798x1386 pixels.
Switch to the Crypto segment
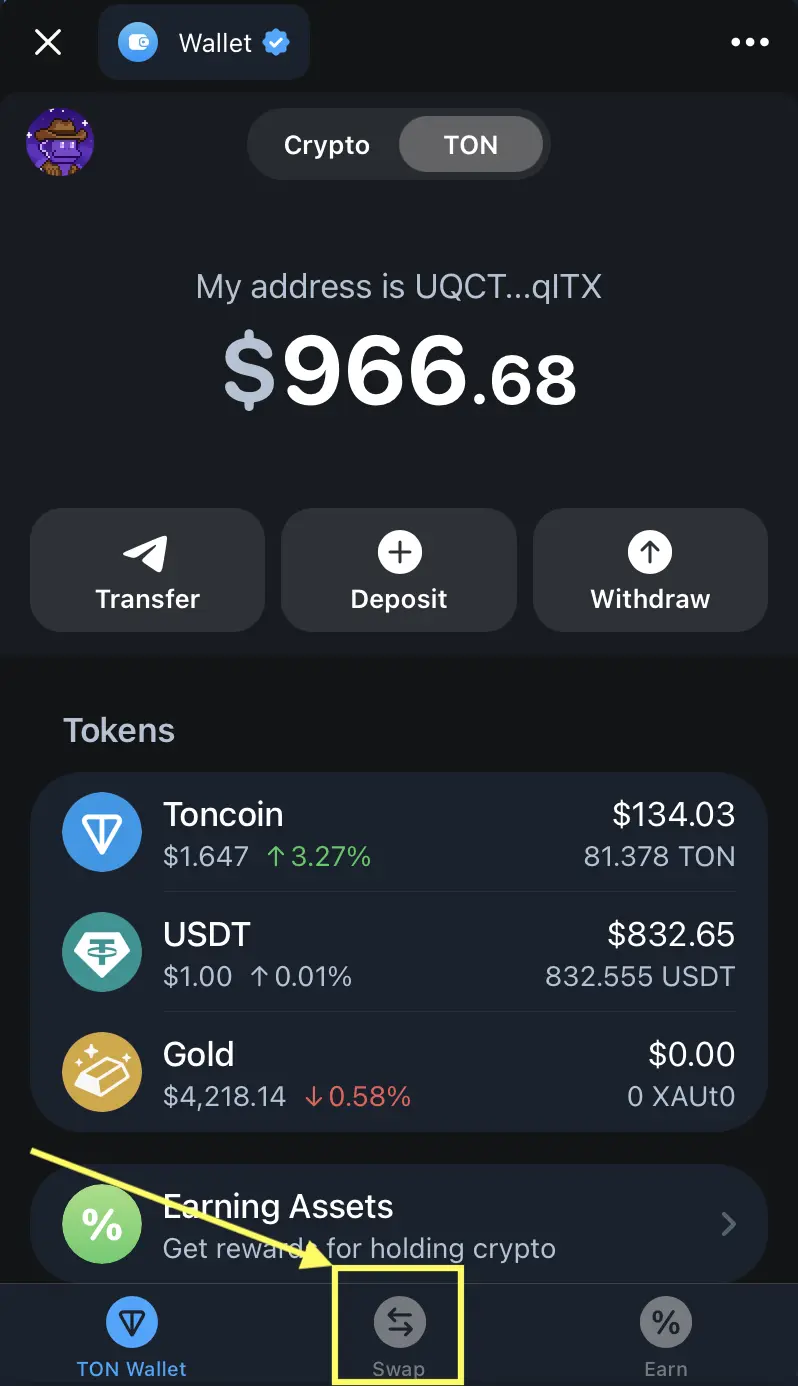tap(326, 145)
